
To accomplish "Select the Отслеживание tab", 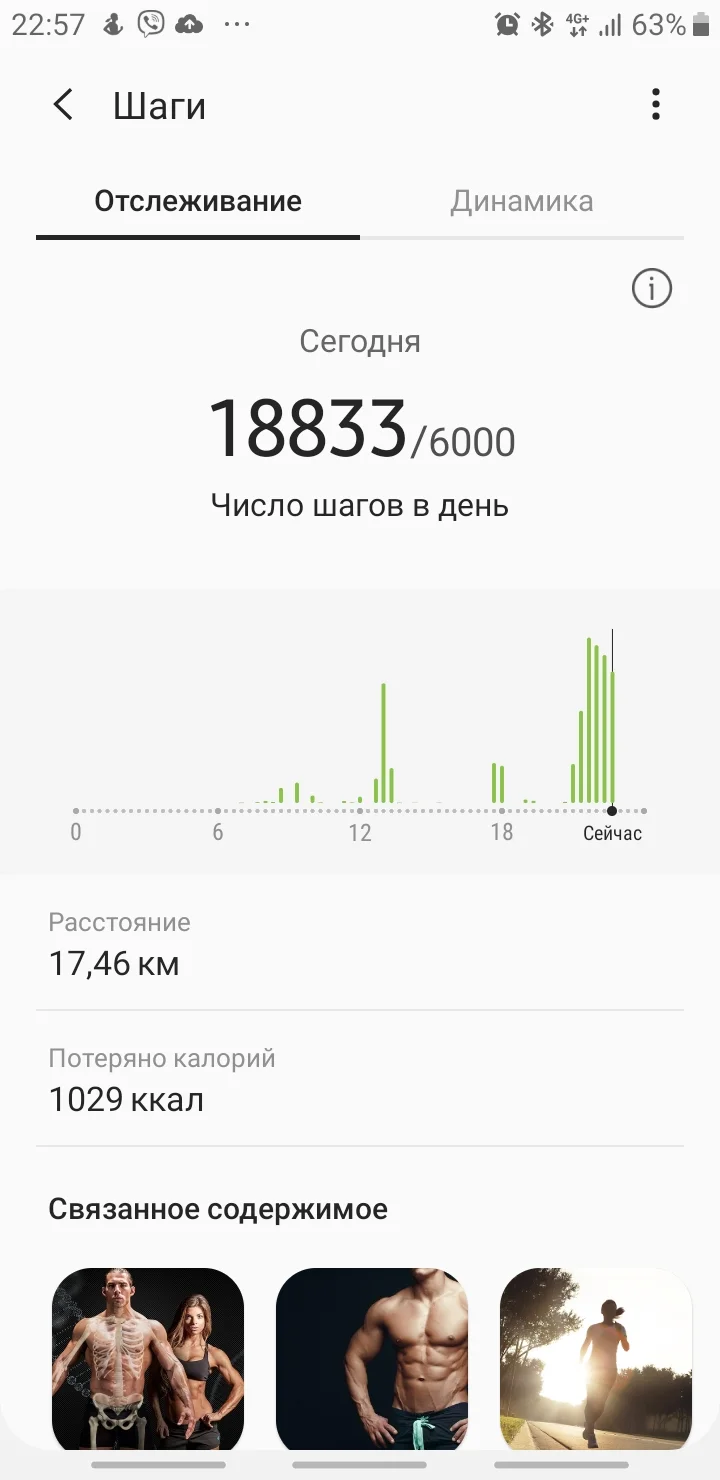I will [197, 201].
